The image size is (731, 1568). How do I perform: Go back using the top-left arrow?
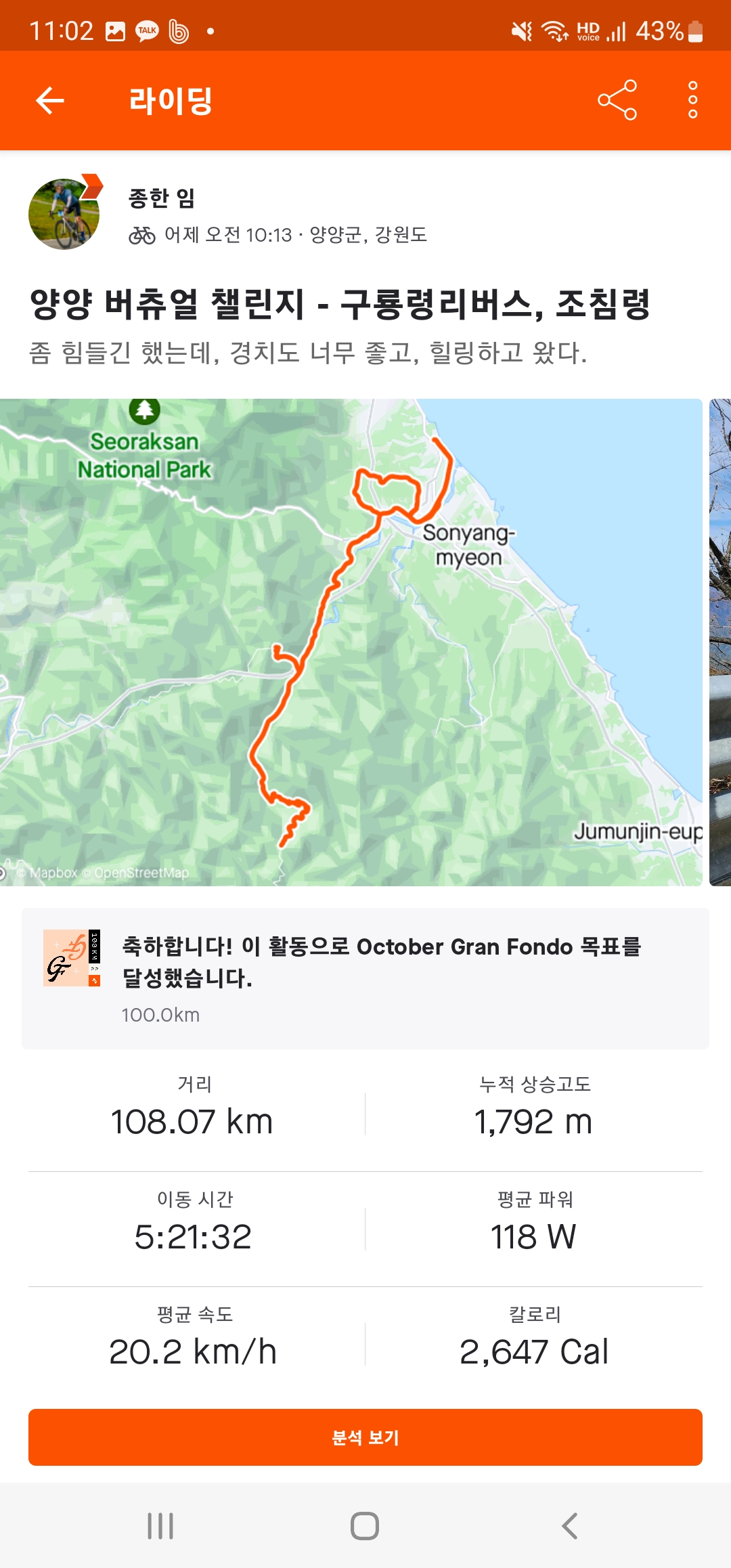[x=50, y=101]
